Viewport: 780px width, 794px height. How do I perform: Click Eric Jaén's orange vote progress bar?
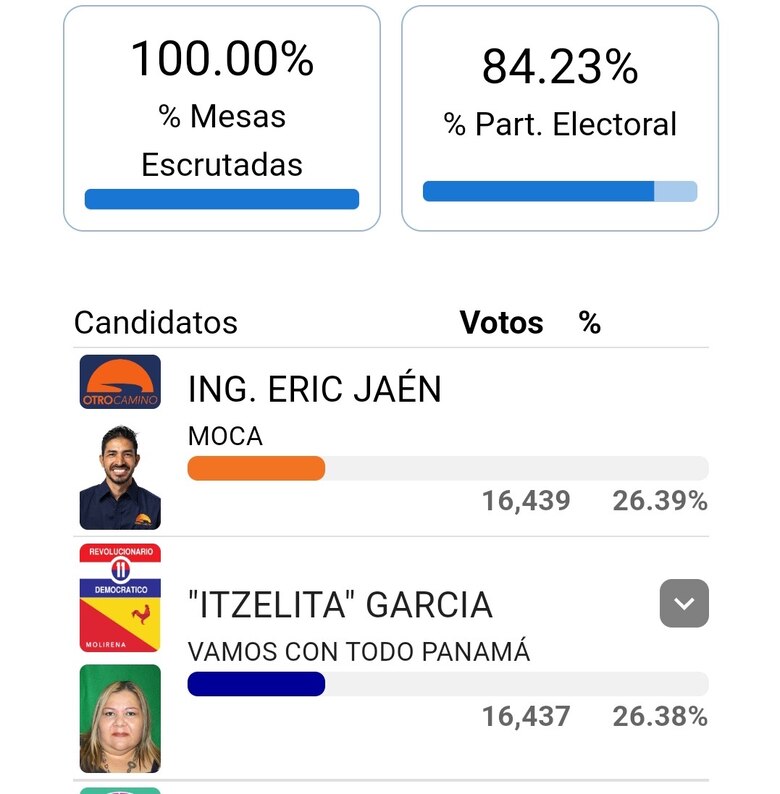pos(255,466)
